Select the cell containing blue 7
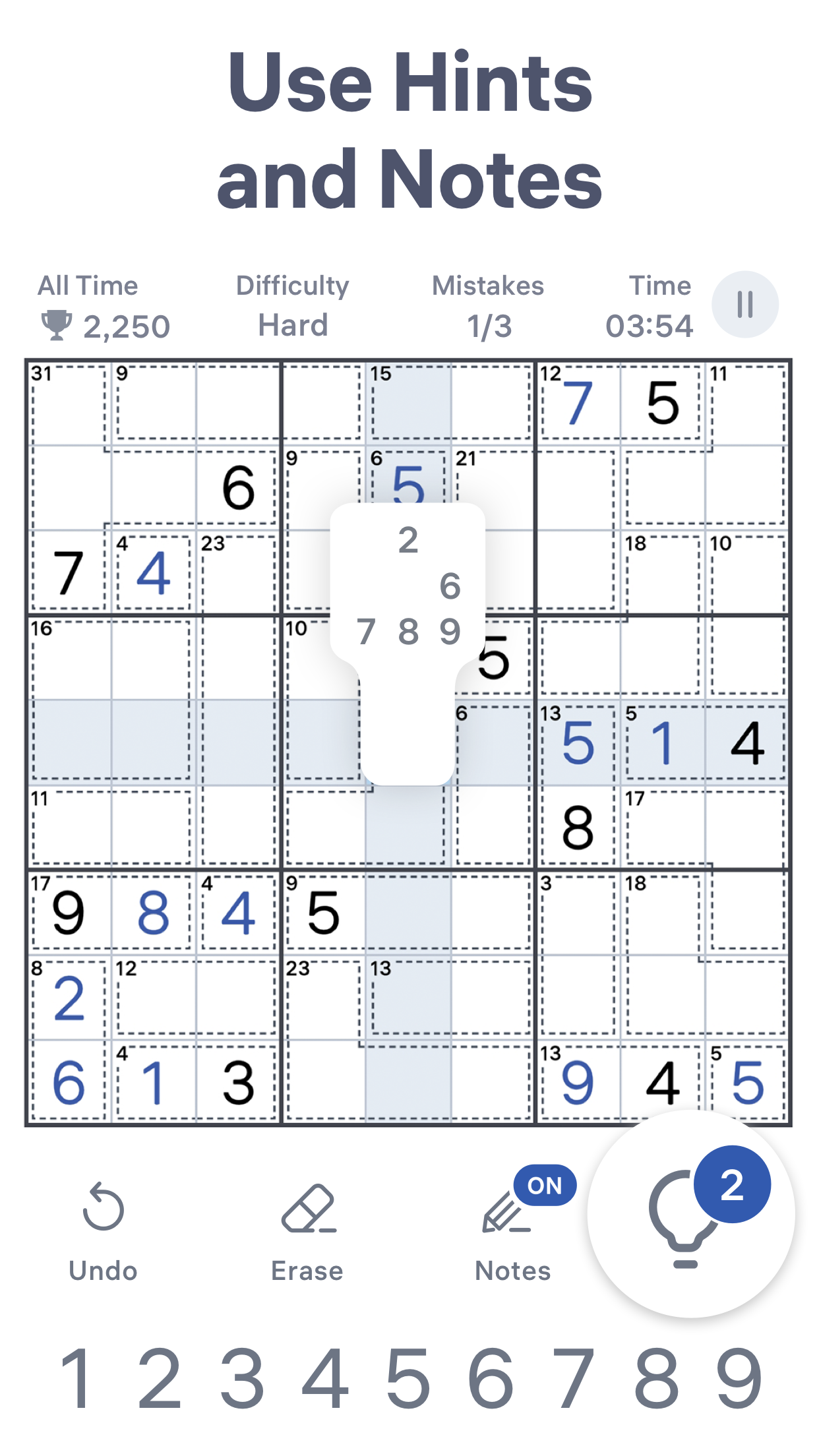819x1456 pixels. click(578, 402)
